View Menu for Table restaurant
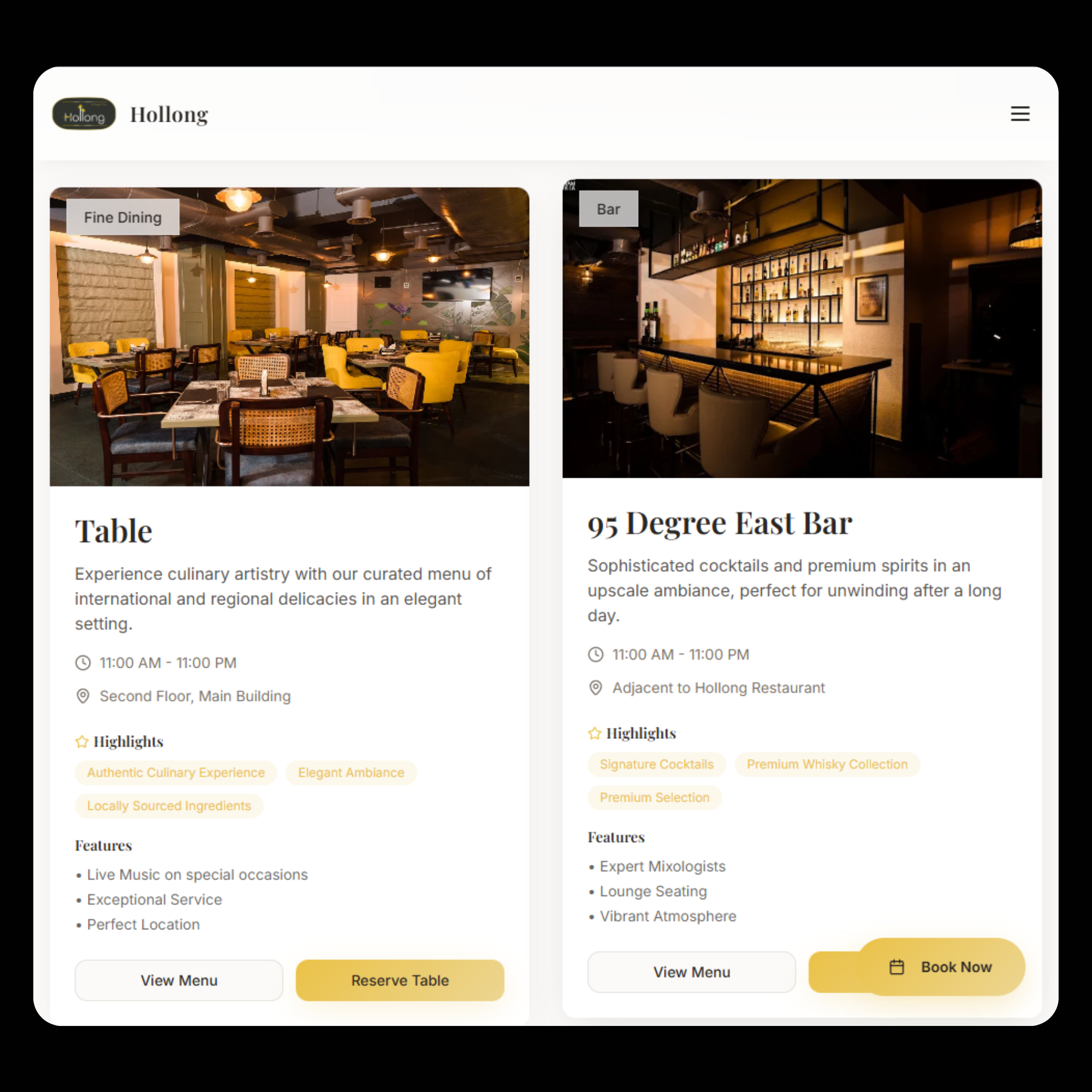The width and height of the screenshot is (1092, 1092). (179, 980)
